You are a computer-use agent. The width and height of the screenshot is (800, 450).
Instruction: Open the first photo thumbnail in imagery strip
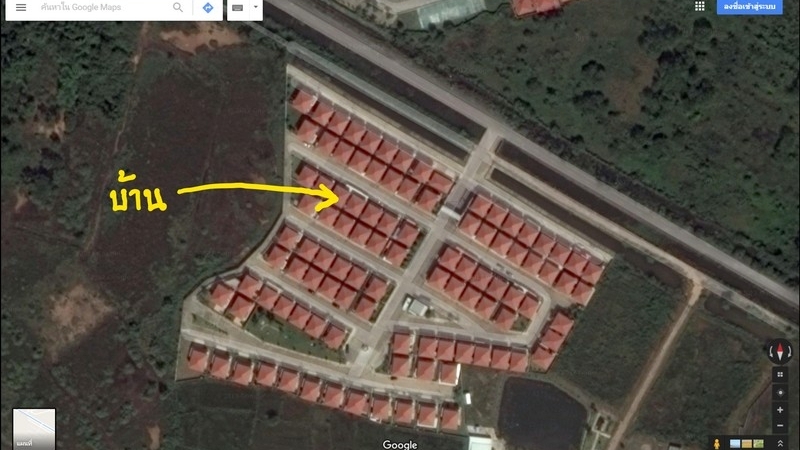click(737, 443)
